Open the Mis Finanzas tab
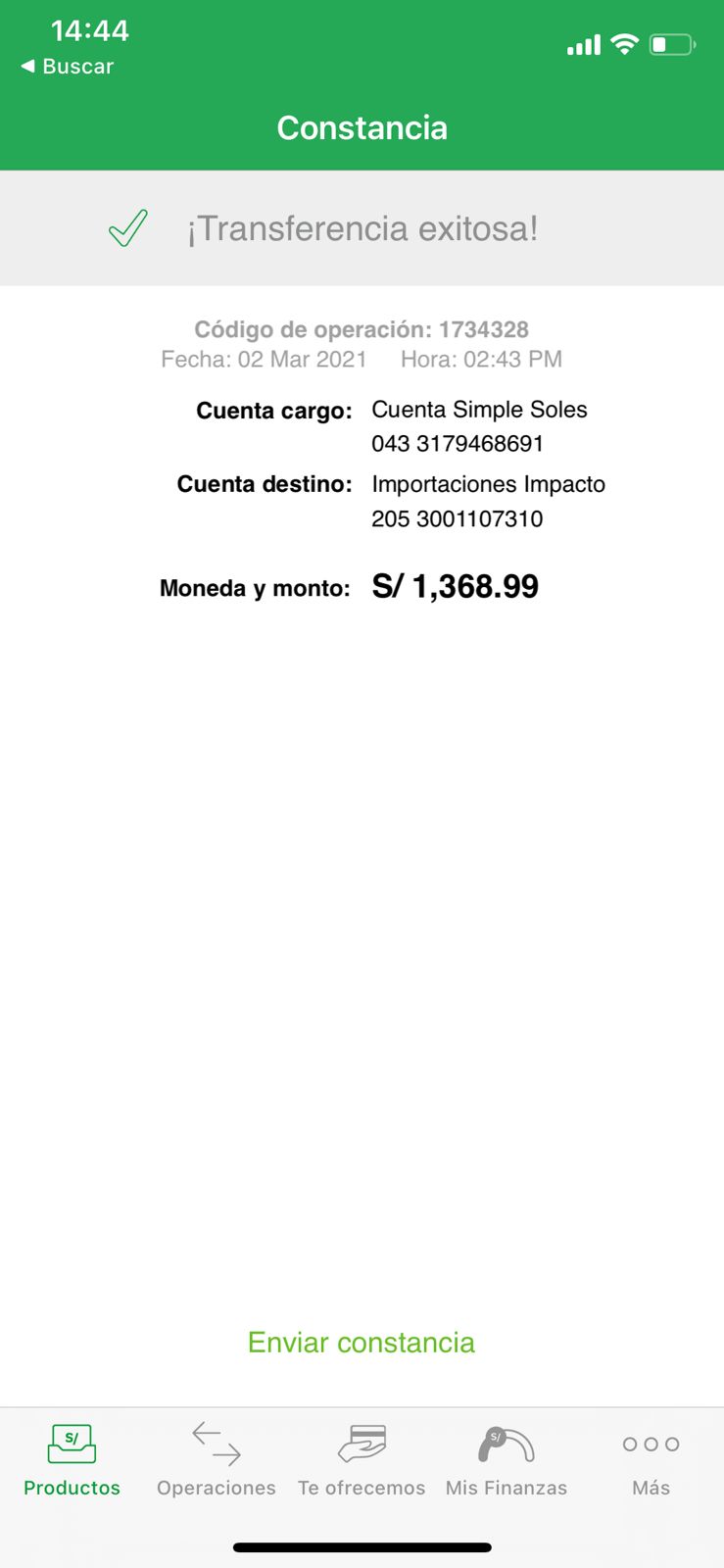This screenshot has height=1568, width=724. click(x=506, y=1460)
